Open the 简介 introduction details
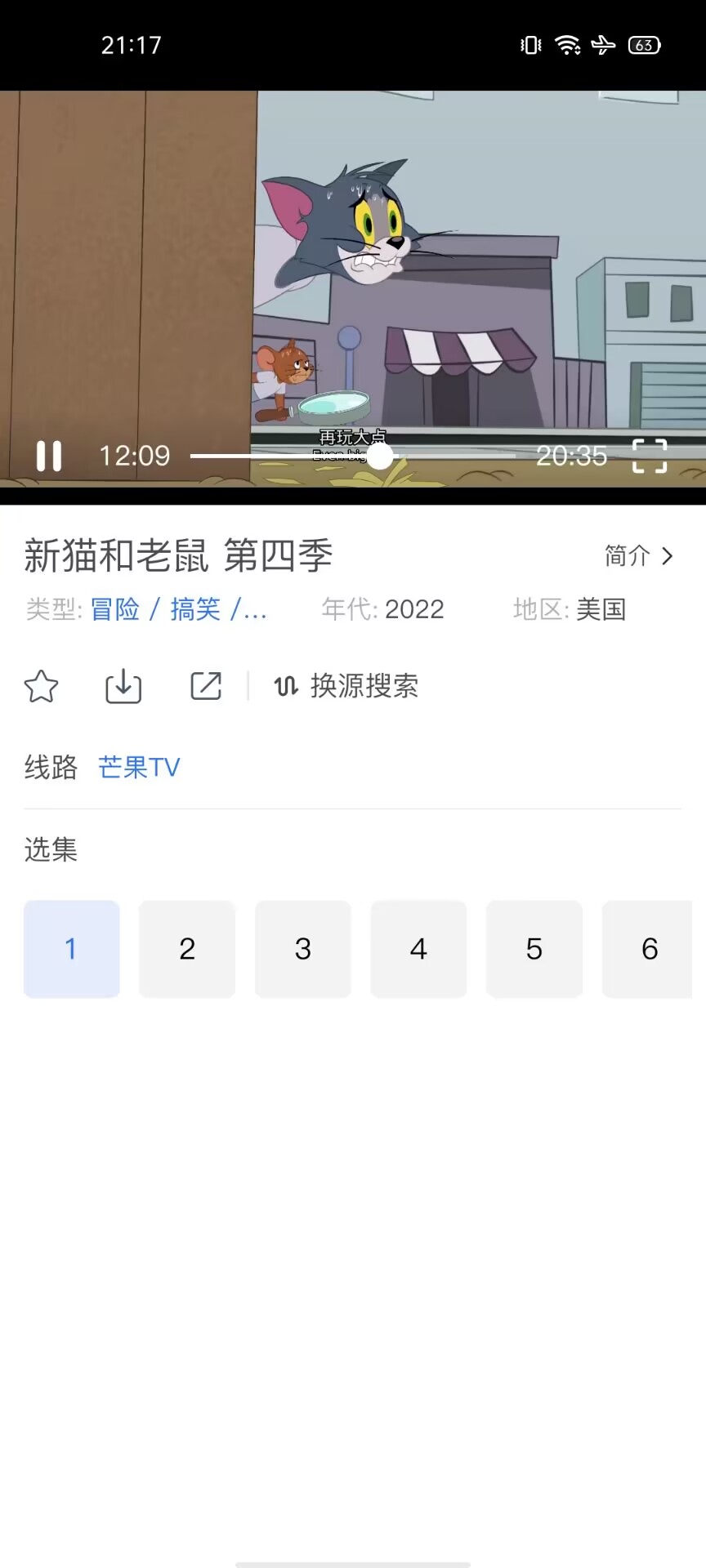This screenshot has width=706, height=1568. (639, 556)
